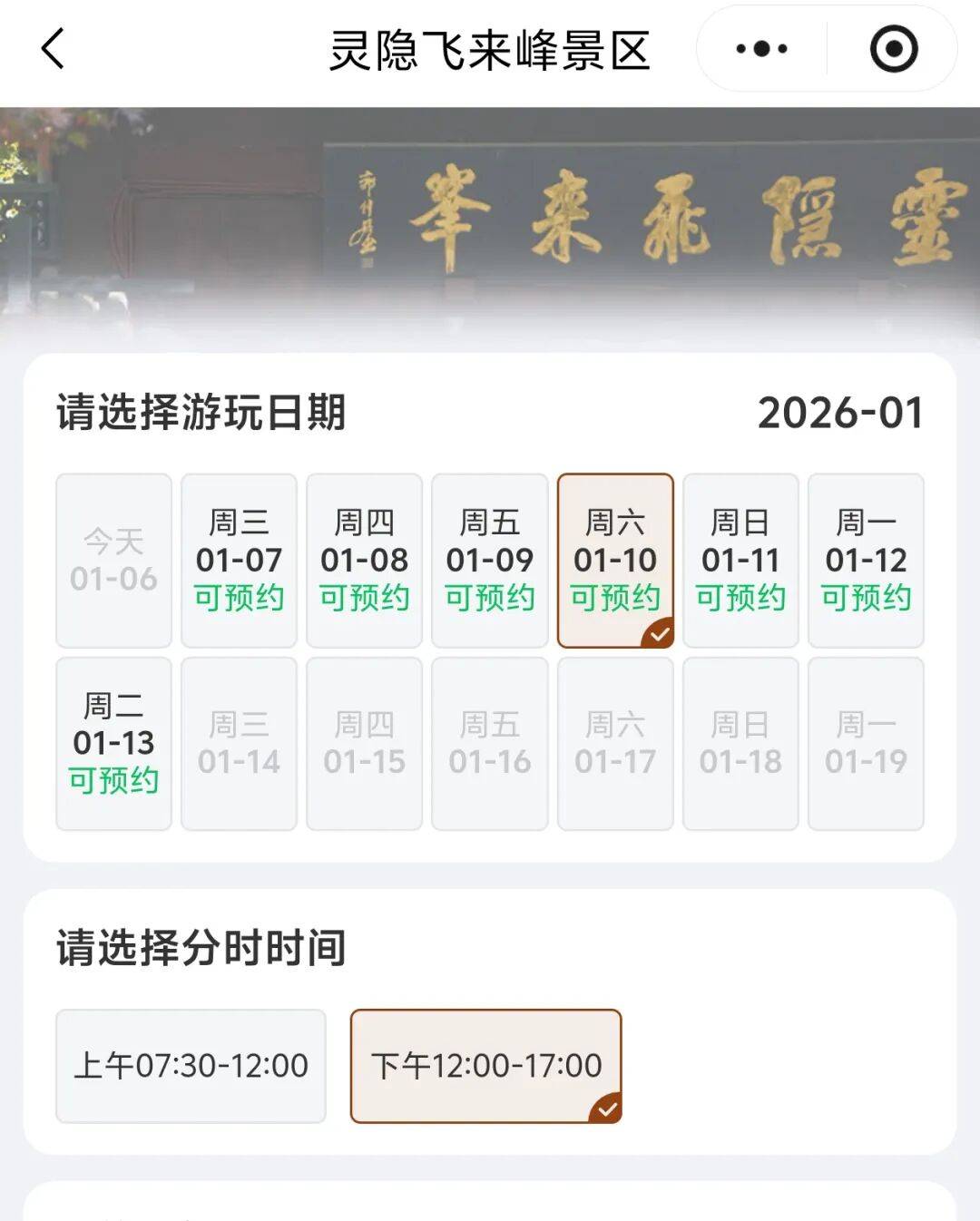This screenshot has height=1221, width=980.
Task: Choose 周四 01-08 date
Action: coord(364,560)
